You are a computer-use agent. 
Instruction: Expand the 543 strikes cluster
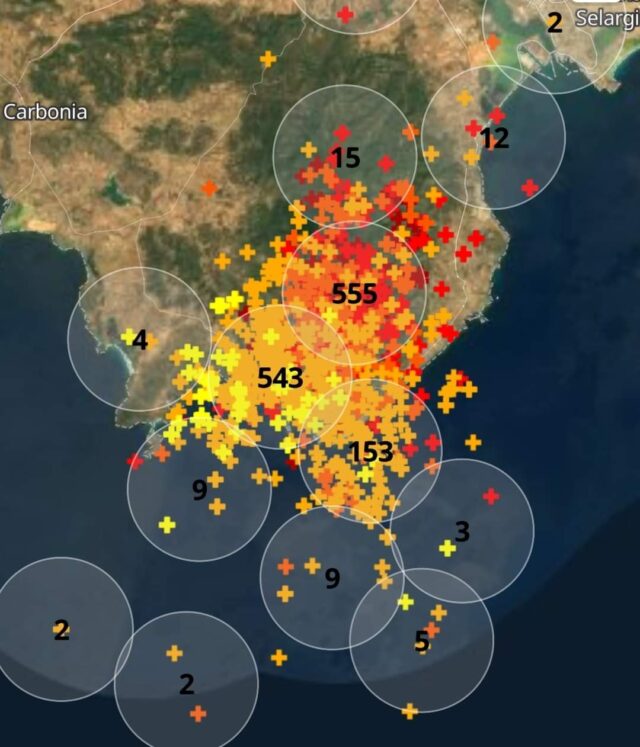click(x=280, y=377)
